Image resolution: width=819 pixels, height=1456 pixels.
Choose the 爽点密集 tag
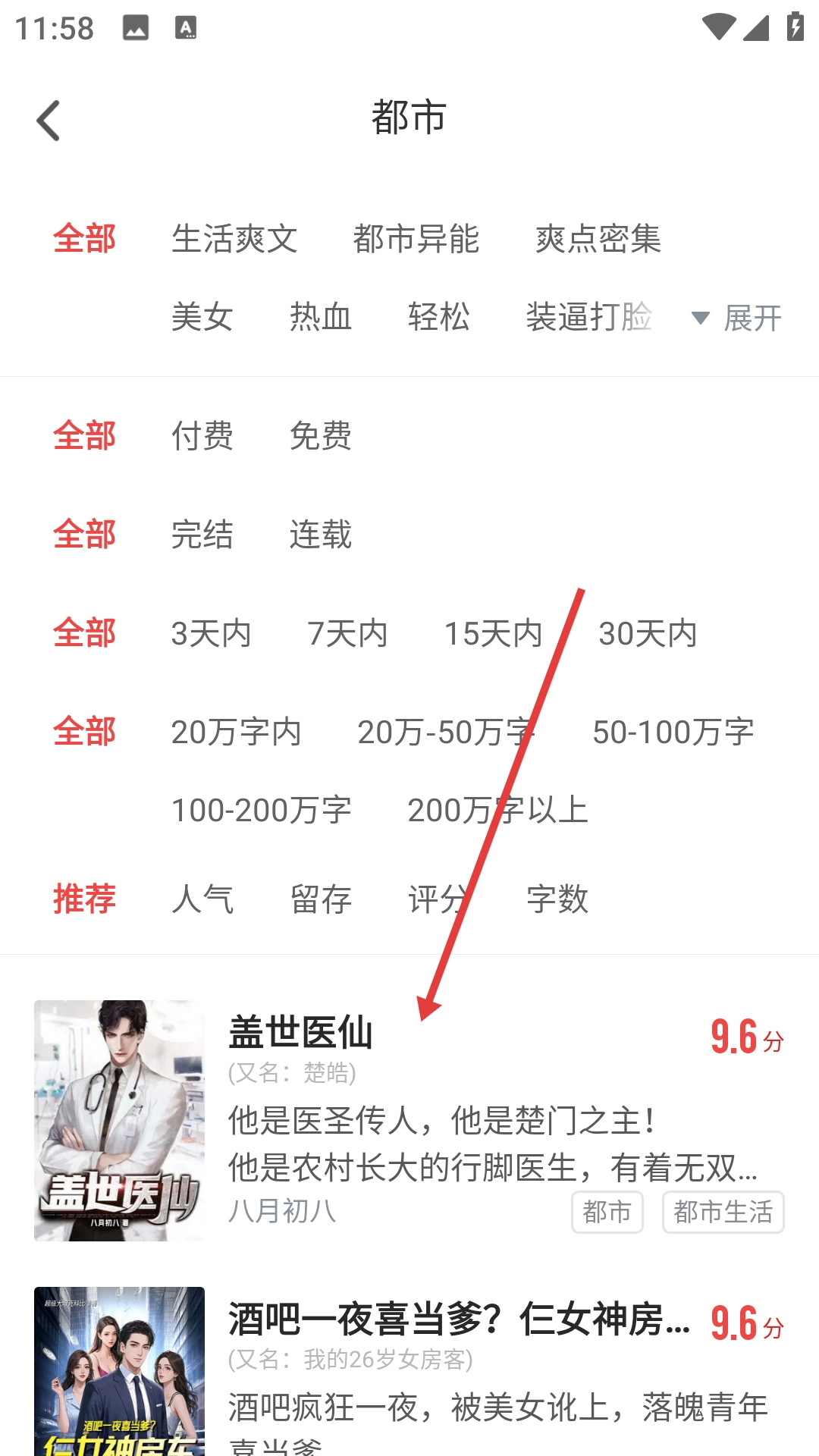coord(598,239)
